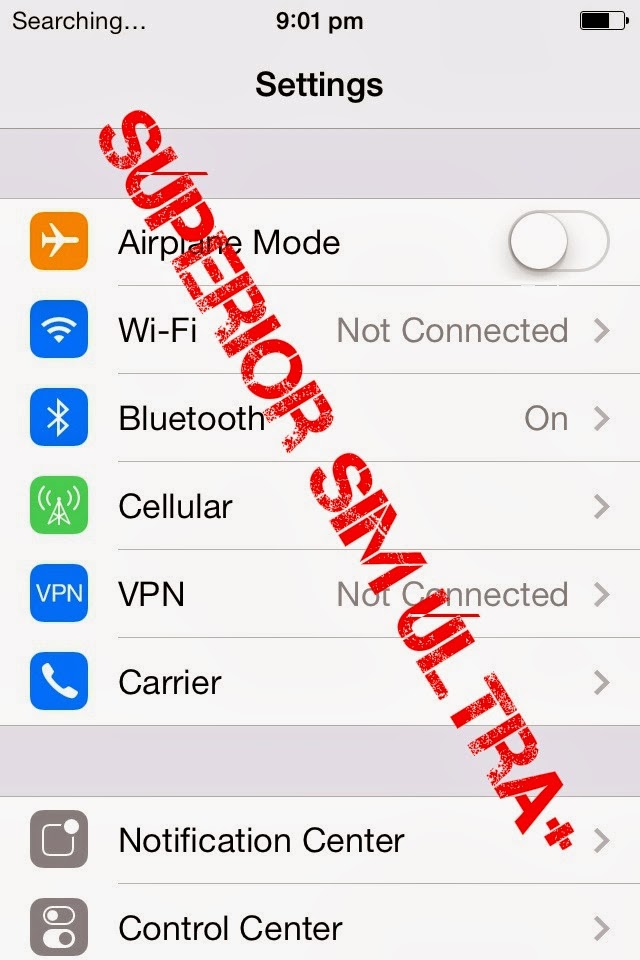Open Notification Center settings

(320, 840)
